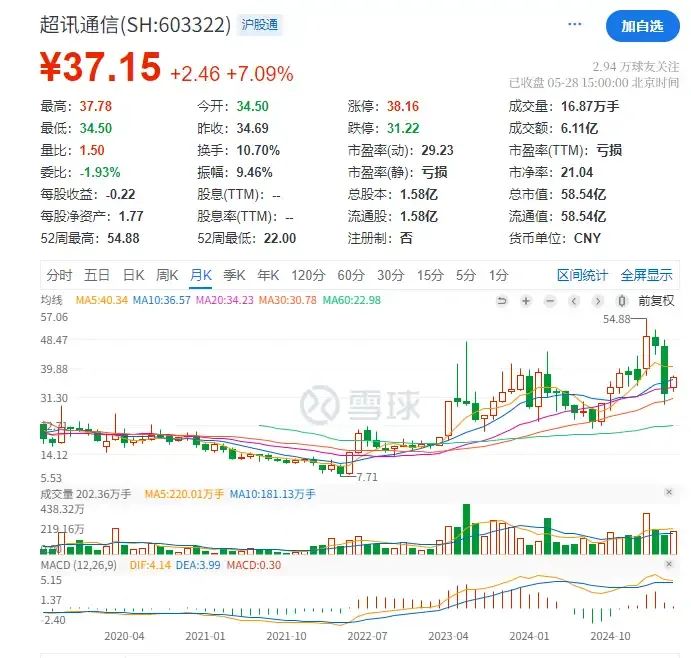Select the 日K chart tab
Viewport: 691px width, 658px height.
pos(133,275)
